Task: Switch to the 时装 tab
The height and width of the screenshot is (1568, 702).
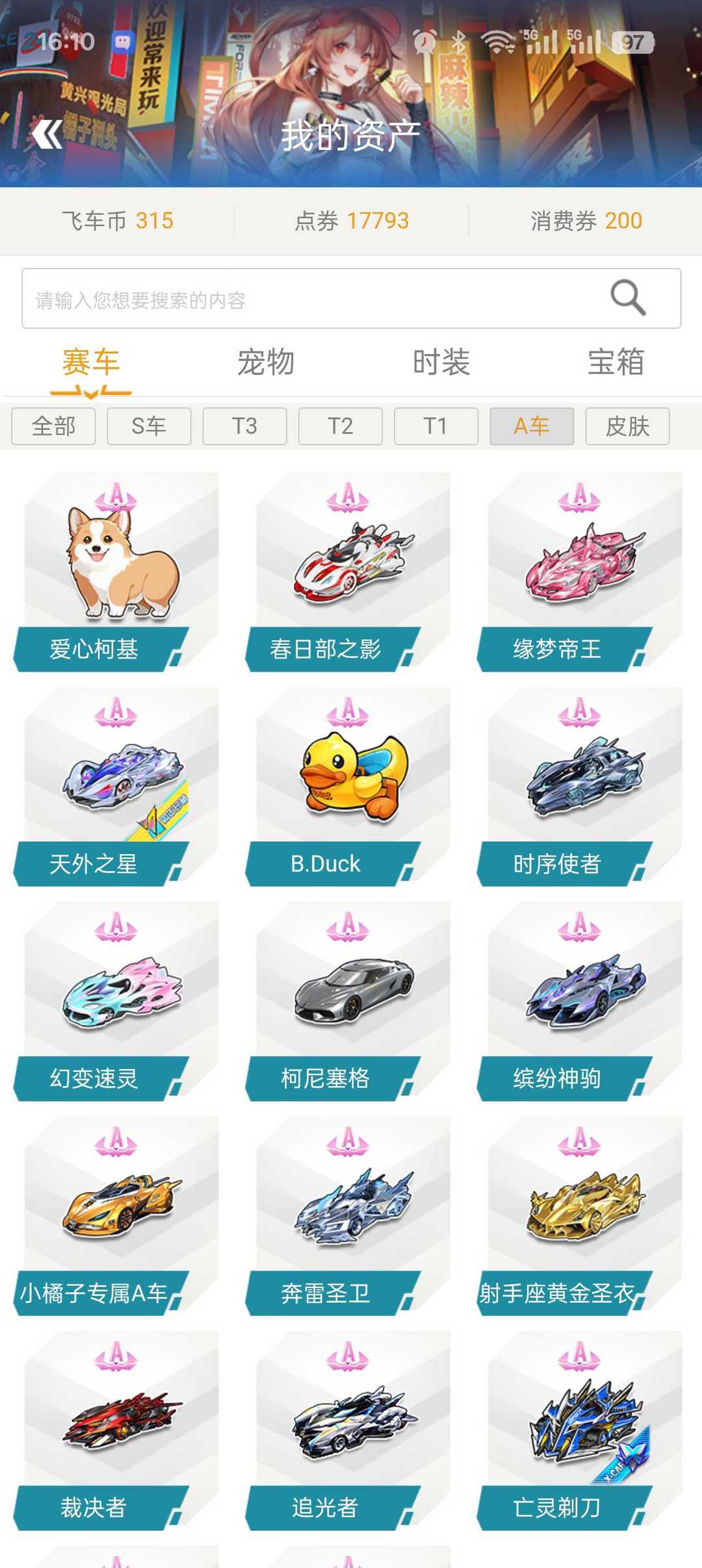Action: point(441,362)
